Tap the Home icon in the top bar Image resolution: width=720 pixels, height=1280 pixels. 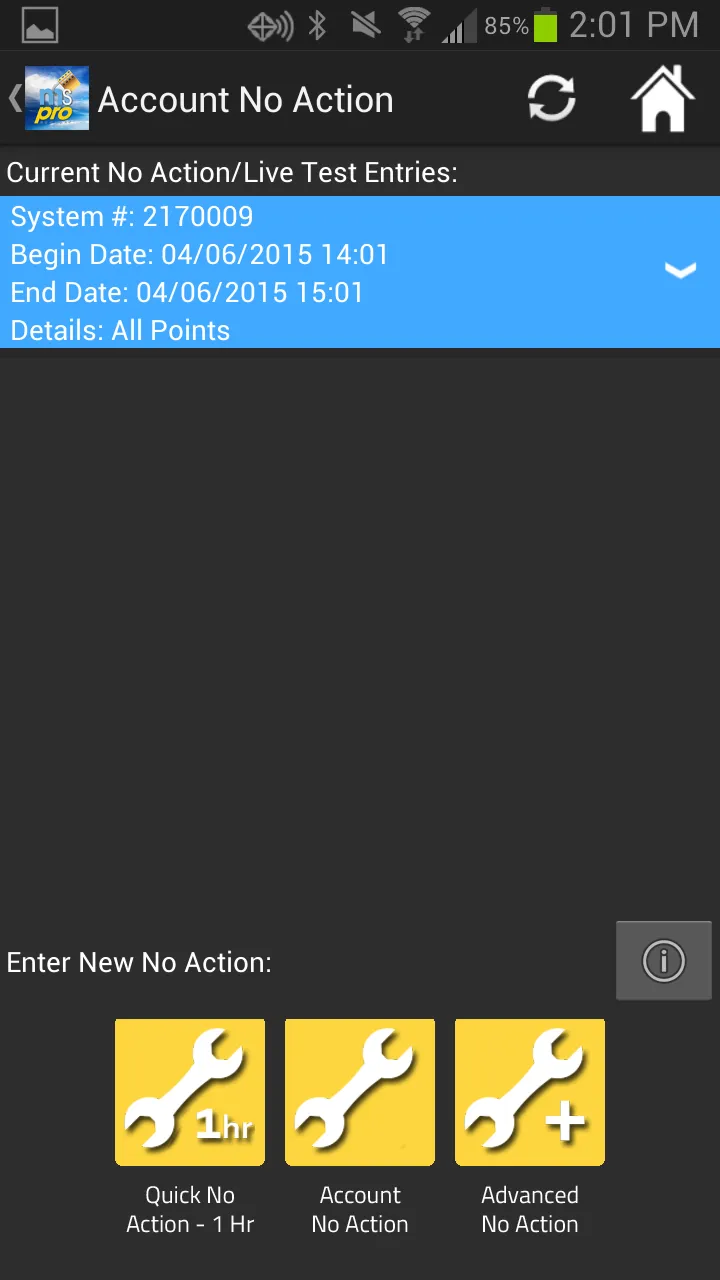(663, 98)
